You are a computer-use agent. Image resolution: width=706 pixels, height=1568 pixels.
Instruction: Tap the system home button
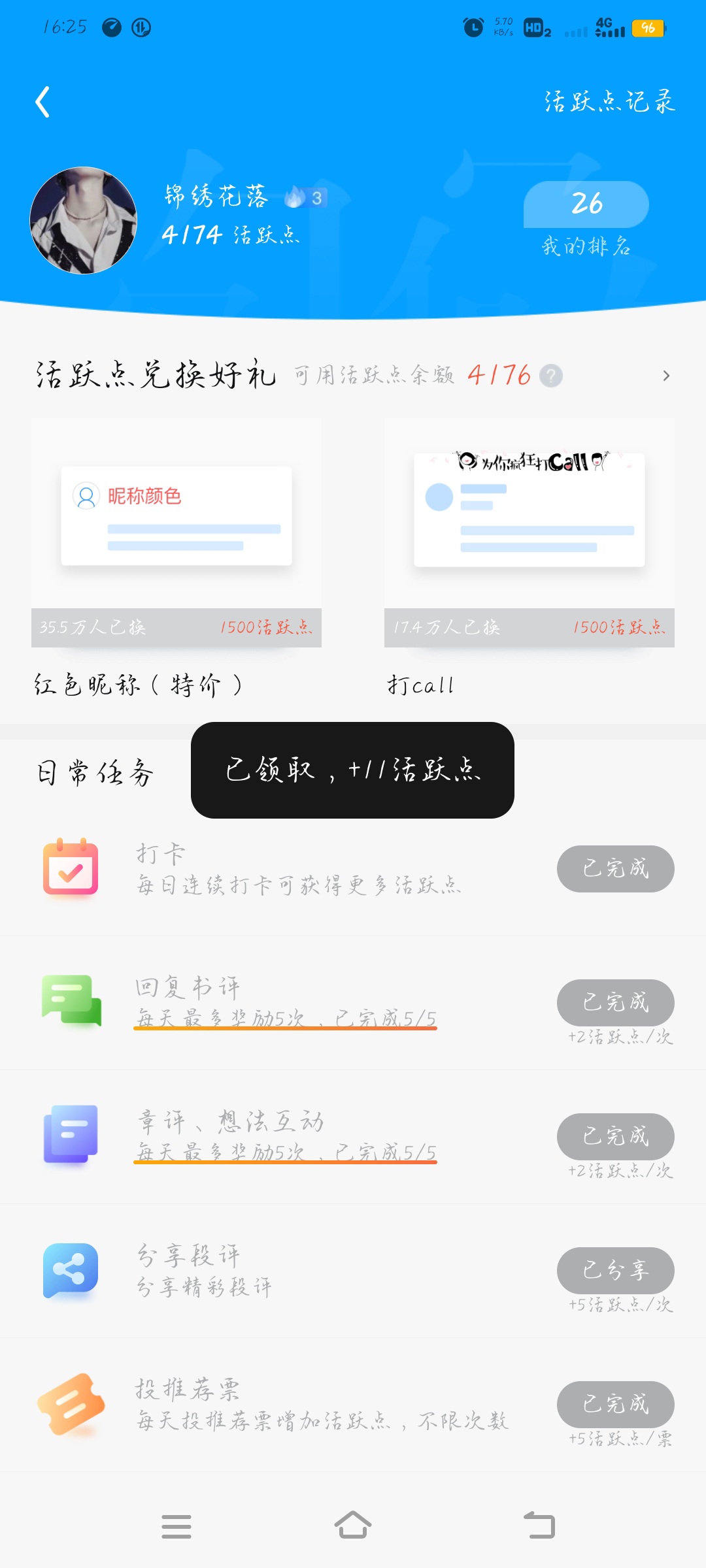coord(353,1526)
